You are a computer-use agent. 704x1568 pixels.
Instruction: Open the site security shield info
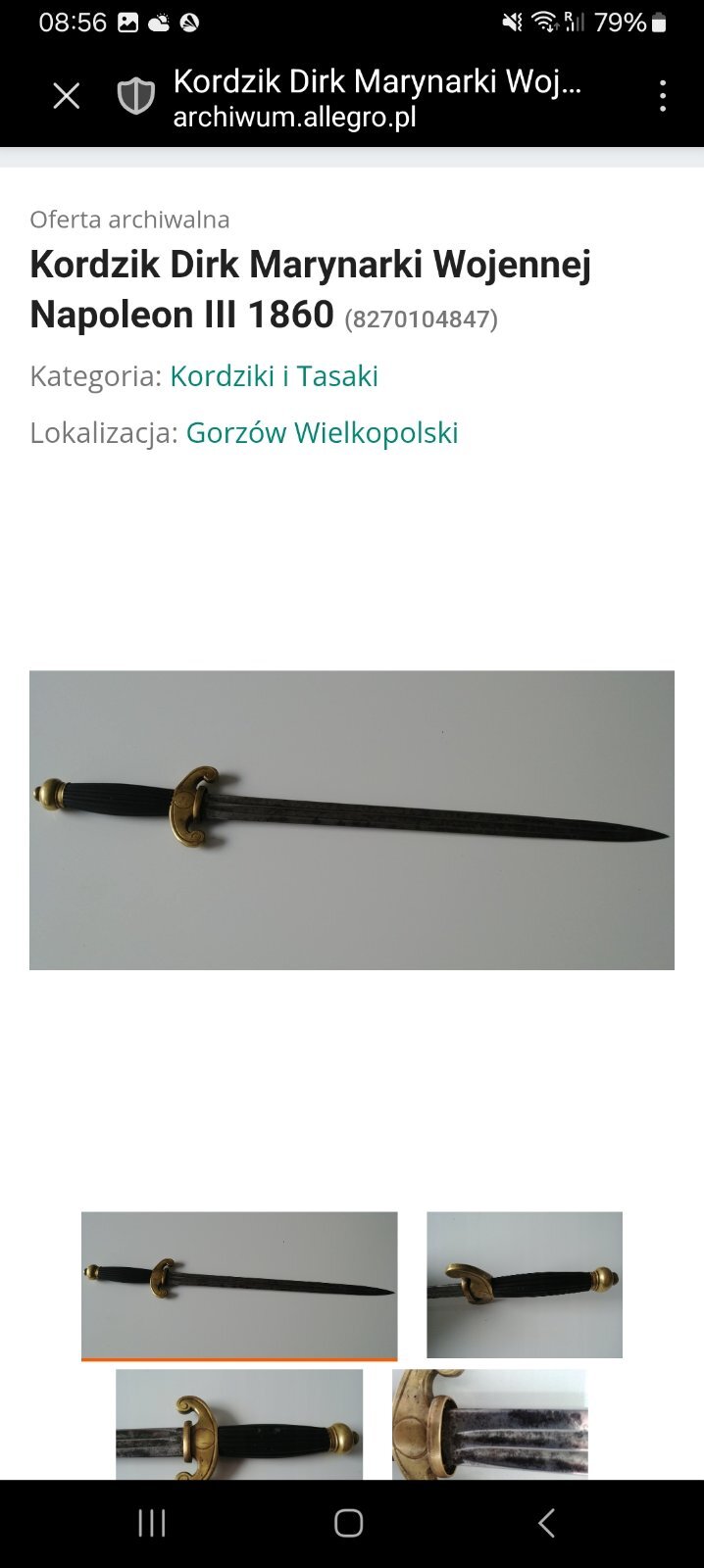pyautogui.click(x=135, y=96)
